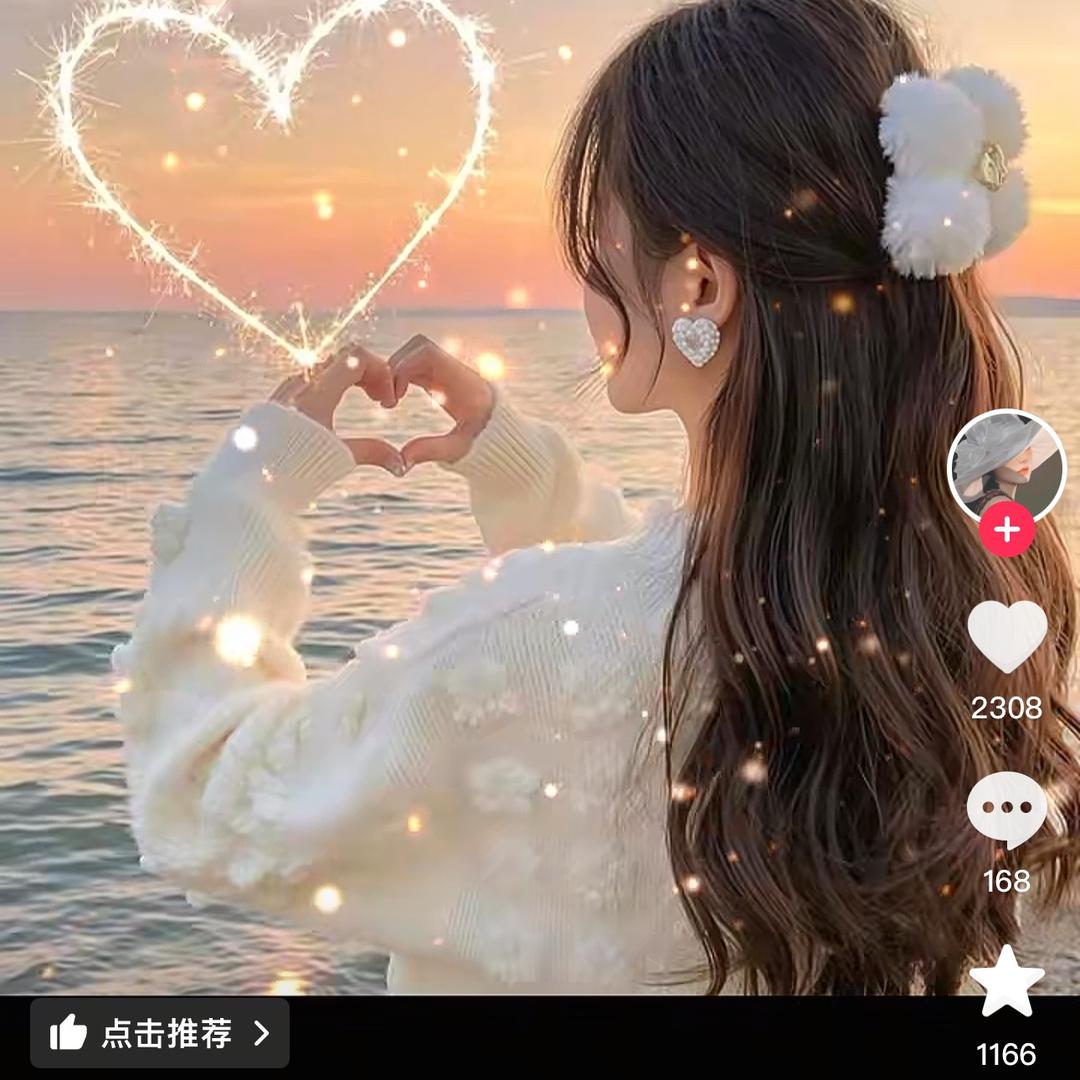Add this video to favorites
The image size is (1080, 1080).
pyautogui.click(x=1007, y=982)
